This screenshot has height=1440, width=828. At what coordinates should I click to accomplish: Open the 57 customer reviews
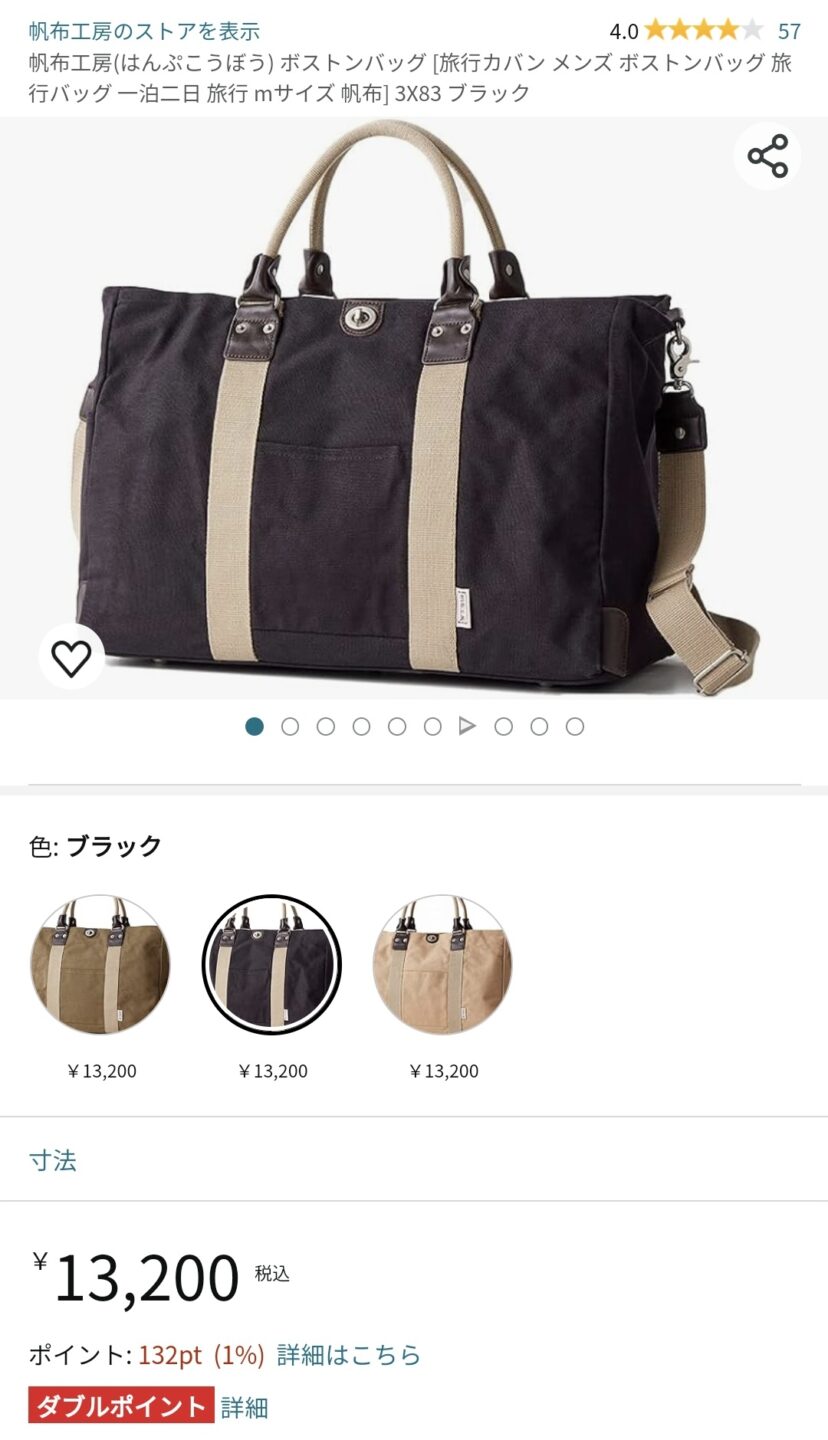pyautogui.click(x=789, y=31)
